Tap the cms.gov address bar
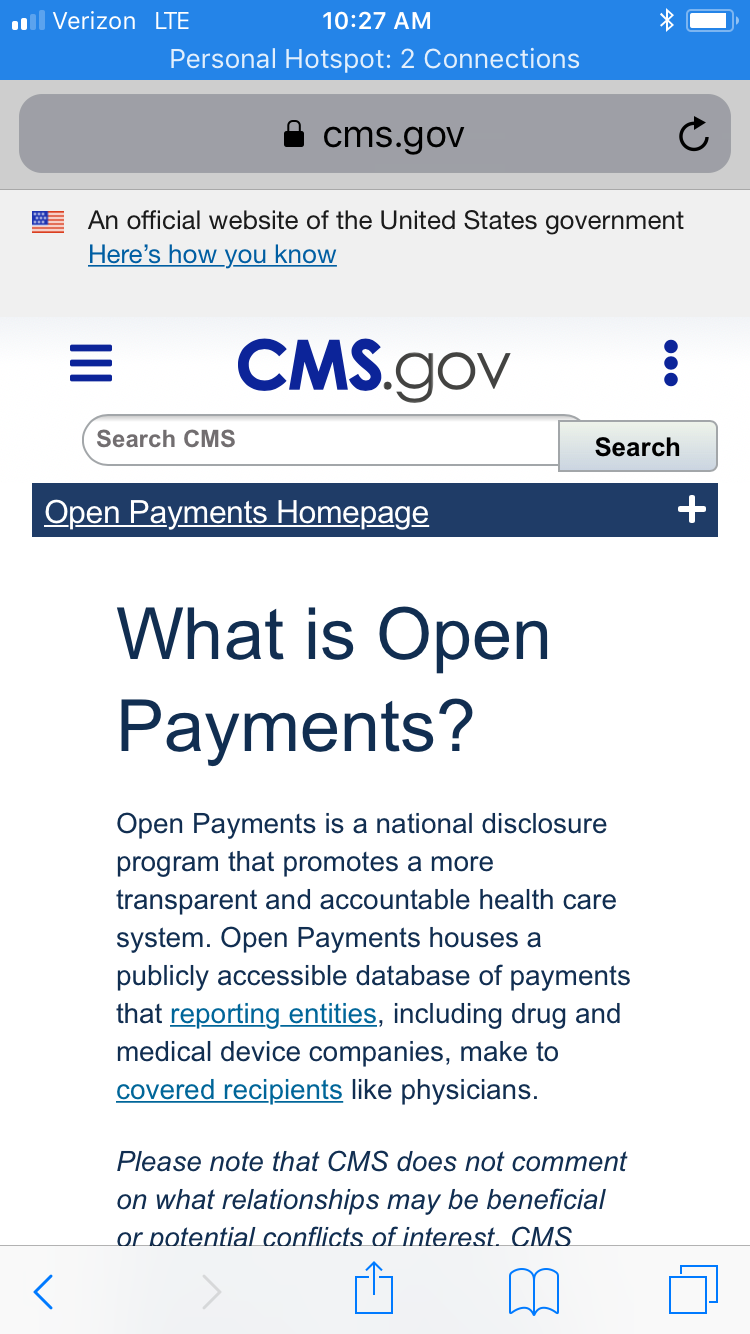Image resolution: width=750 pixels, height=1334 pixels. (374, 134)
